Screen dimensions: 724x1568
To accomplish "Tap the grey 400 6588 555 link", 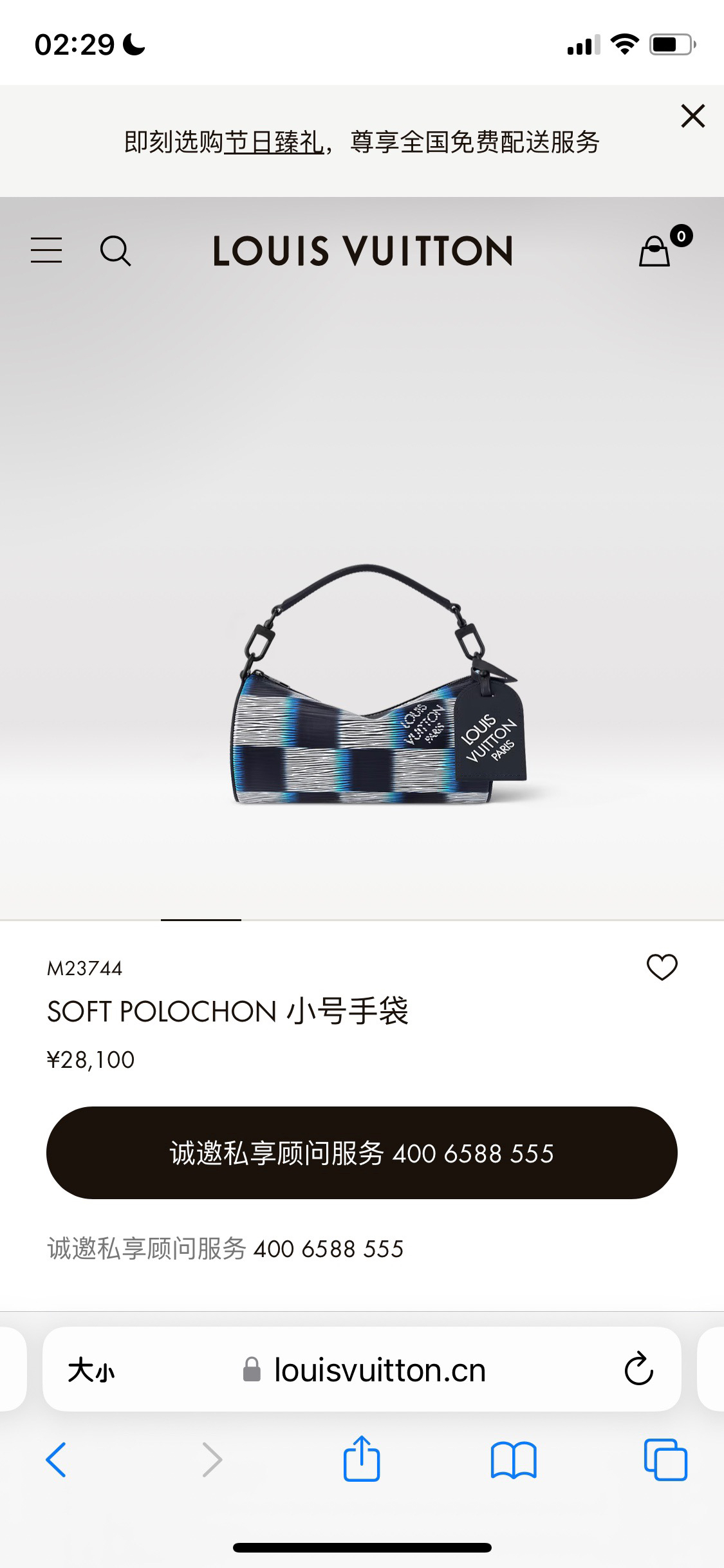I will click(328, 1249).
